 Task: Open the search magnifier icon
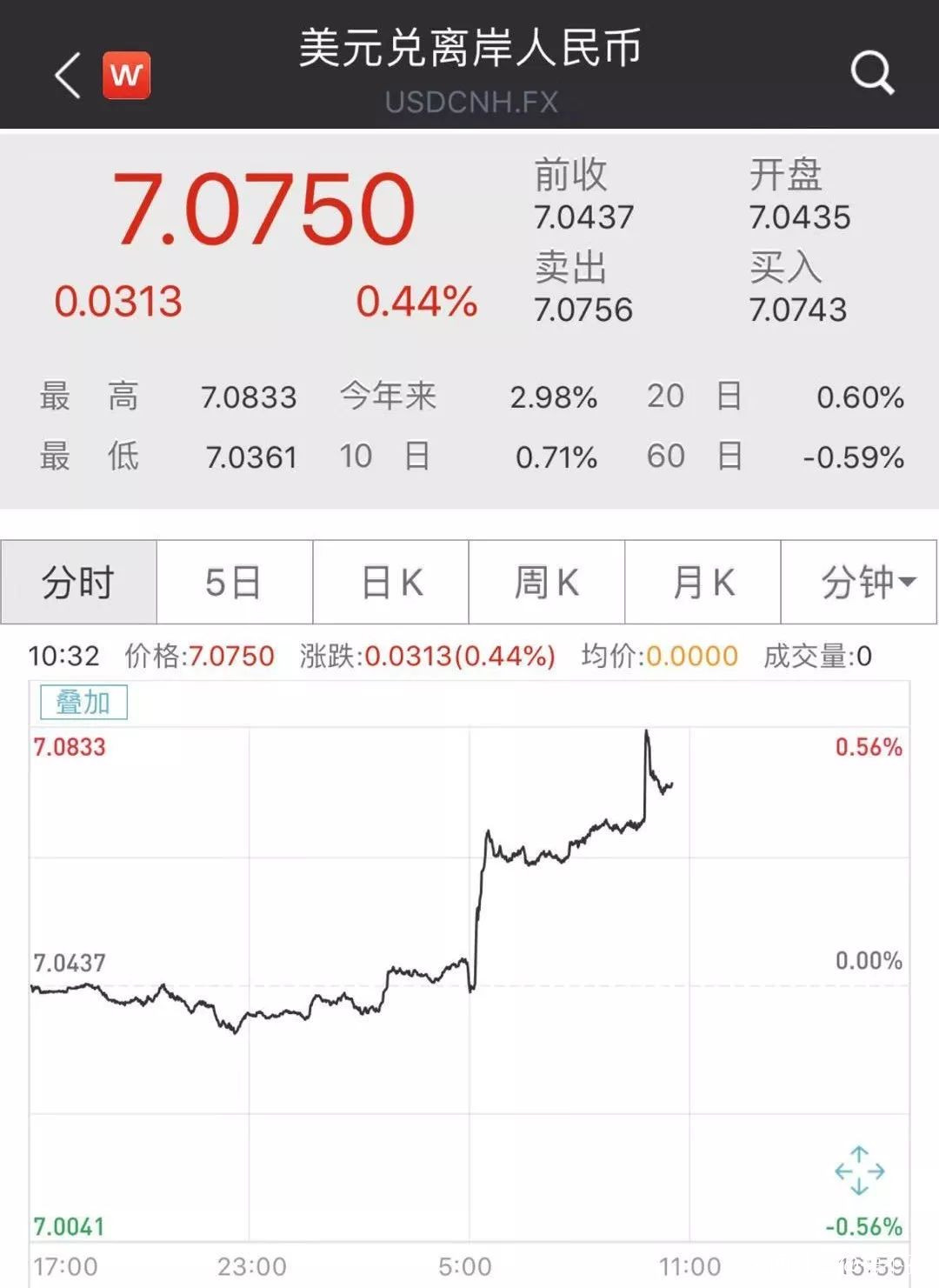pos(872,72)
